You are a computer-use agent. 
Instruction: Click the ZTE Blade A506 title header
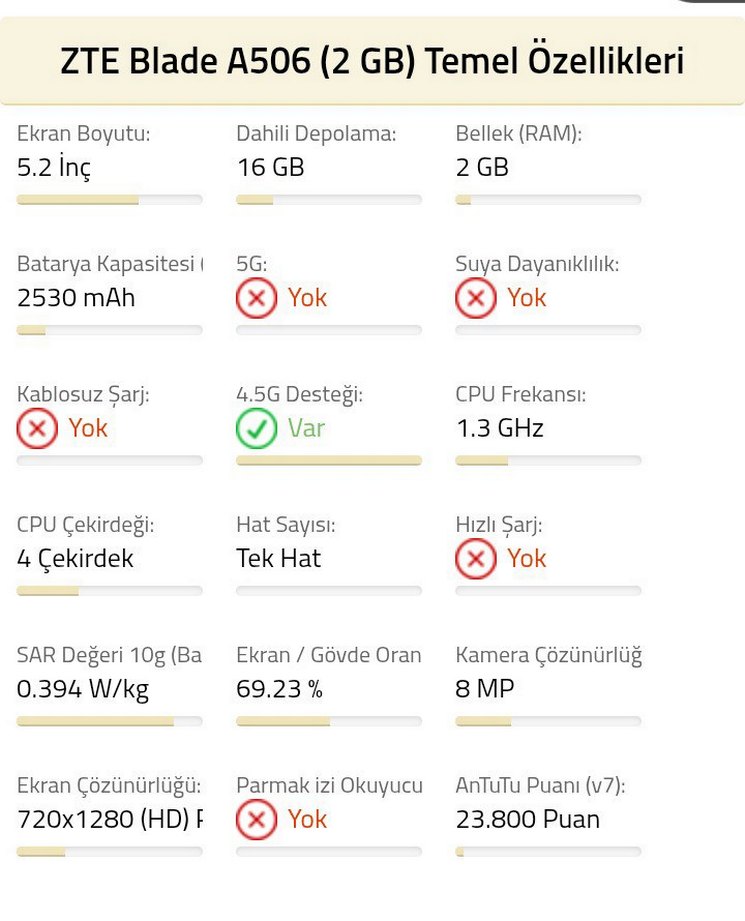click(x=372, y=59)
